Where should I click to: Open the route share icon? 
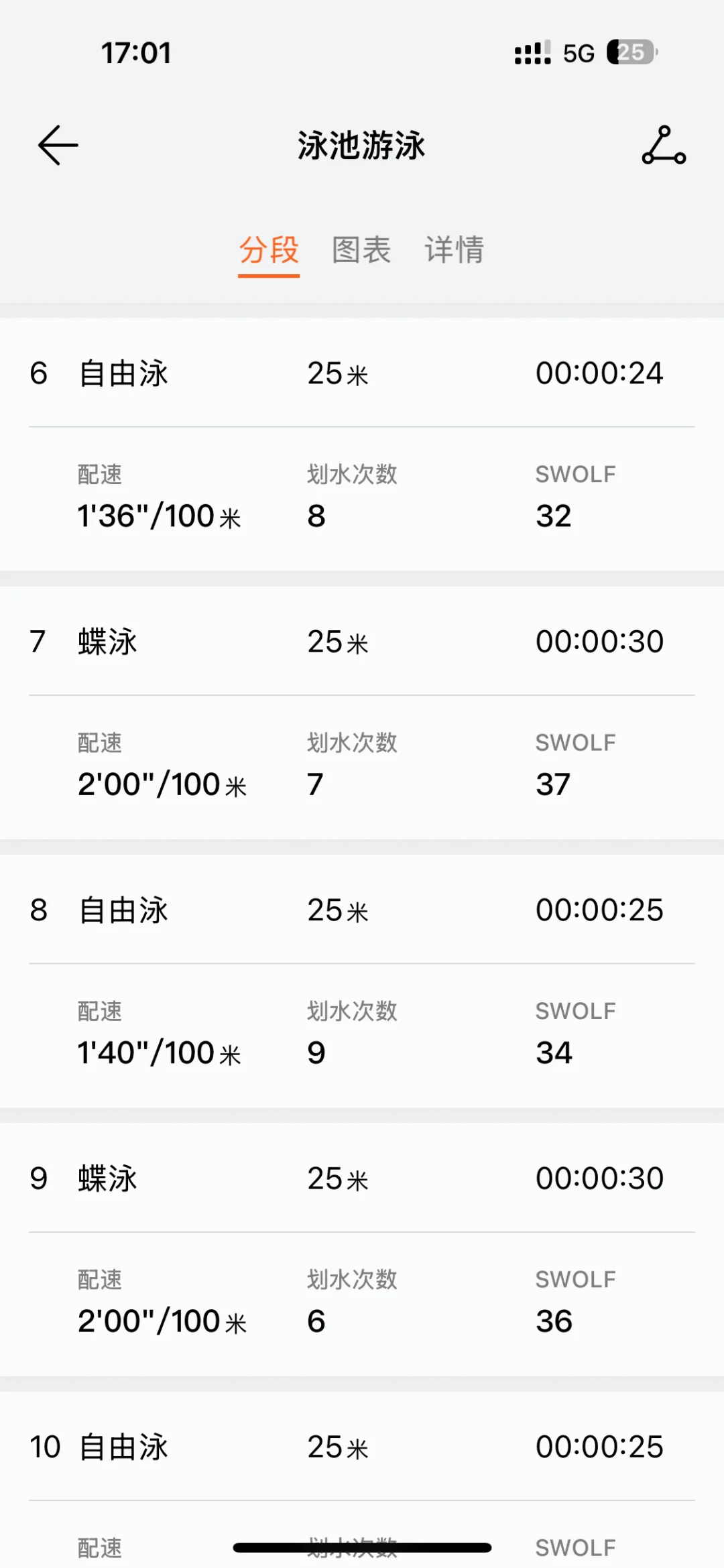(x=664, y=145)
